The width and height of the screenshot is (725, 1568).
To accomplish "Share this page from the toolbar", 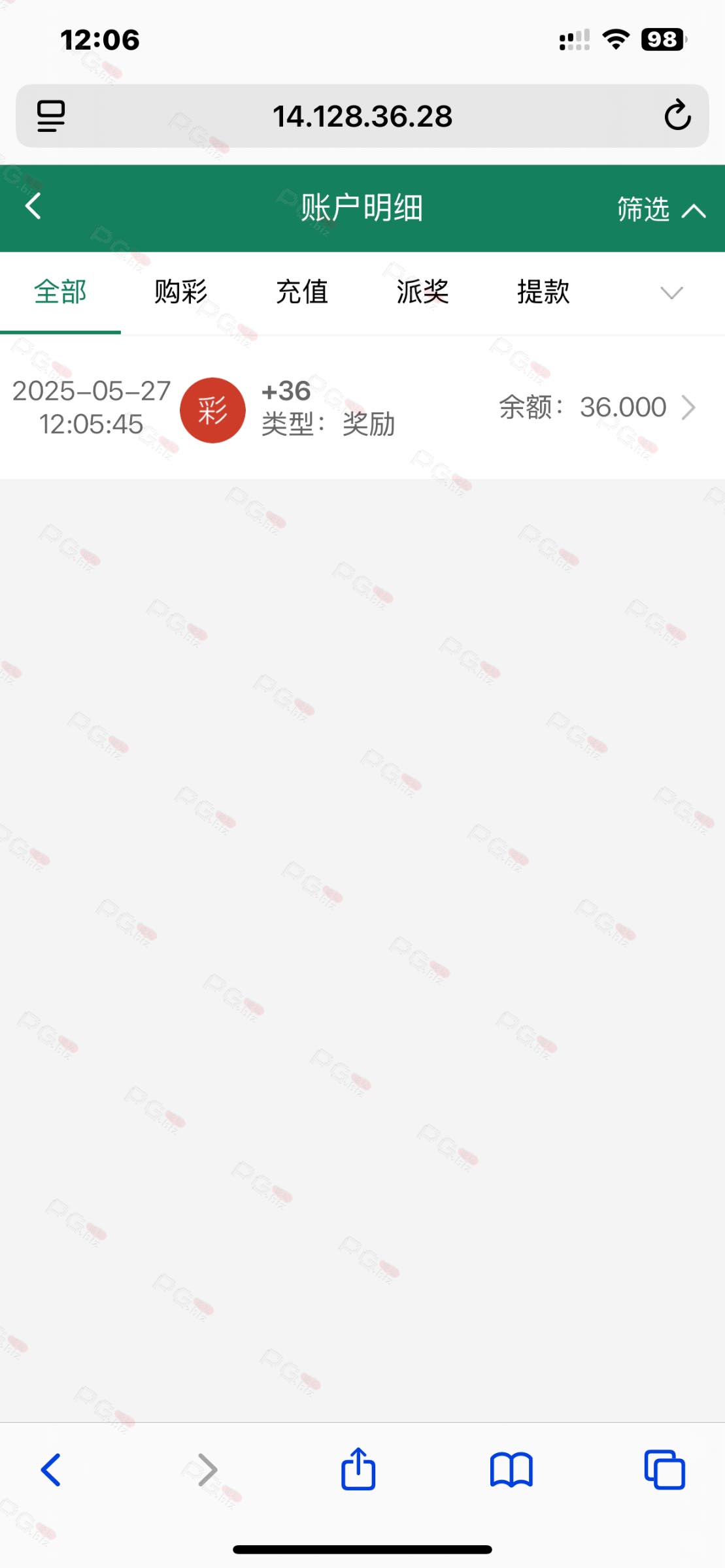I will pos(358,1469).
